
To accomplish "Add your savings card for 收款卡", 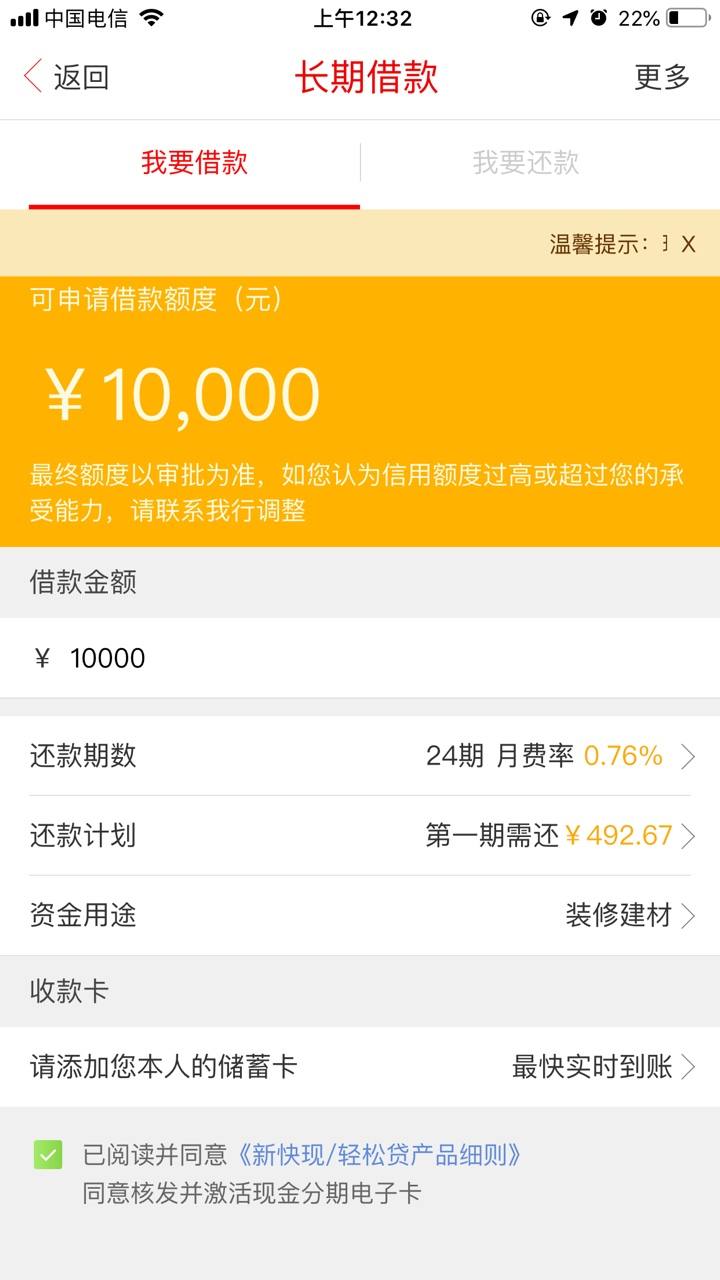I will pos(360,1067).
